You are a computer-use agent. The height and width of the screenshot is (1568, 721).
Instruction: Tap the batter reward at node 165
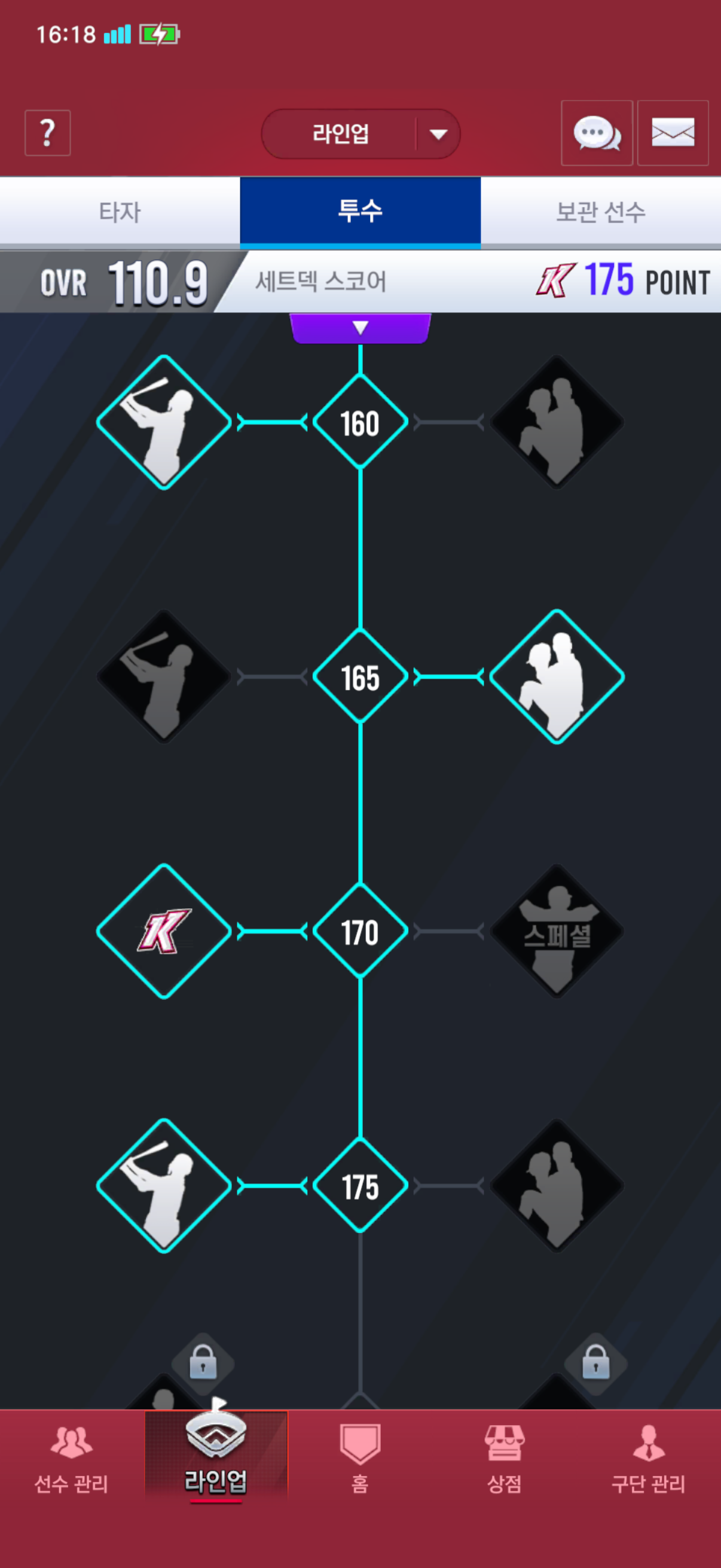pos(164,676)
